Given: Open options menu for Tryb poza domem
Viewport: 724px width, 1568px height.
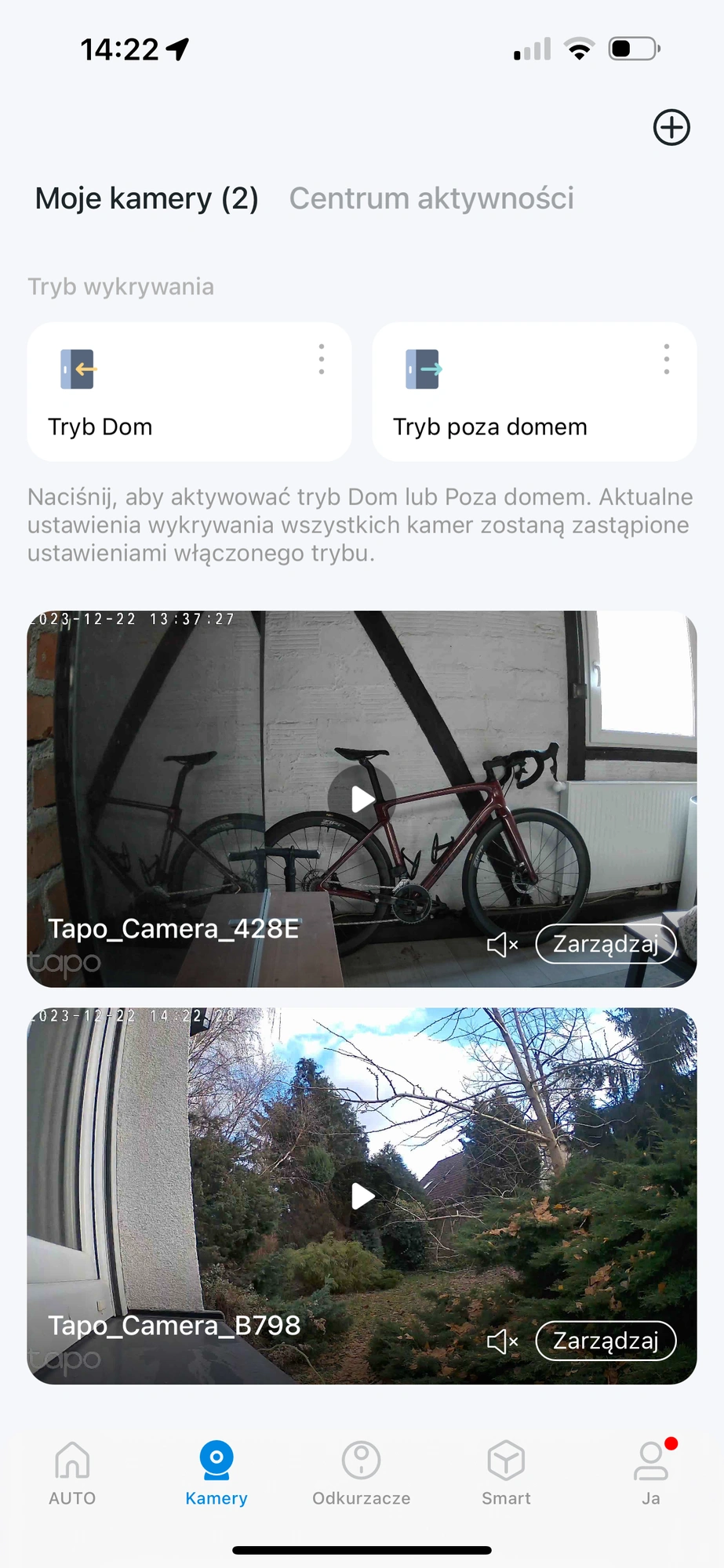Looking at the screenshot, I should click(x=667, y=359).
